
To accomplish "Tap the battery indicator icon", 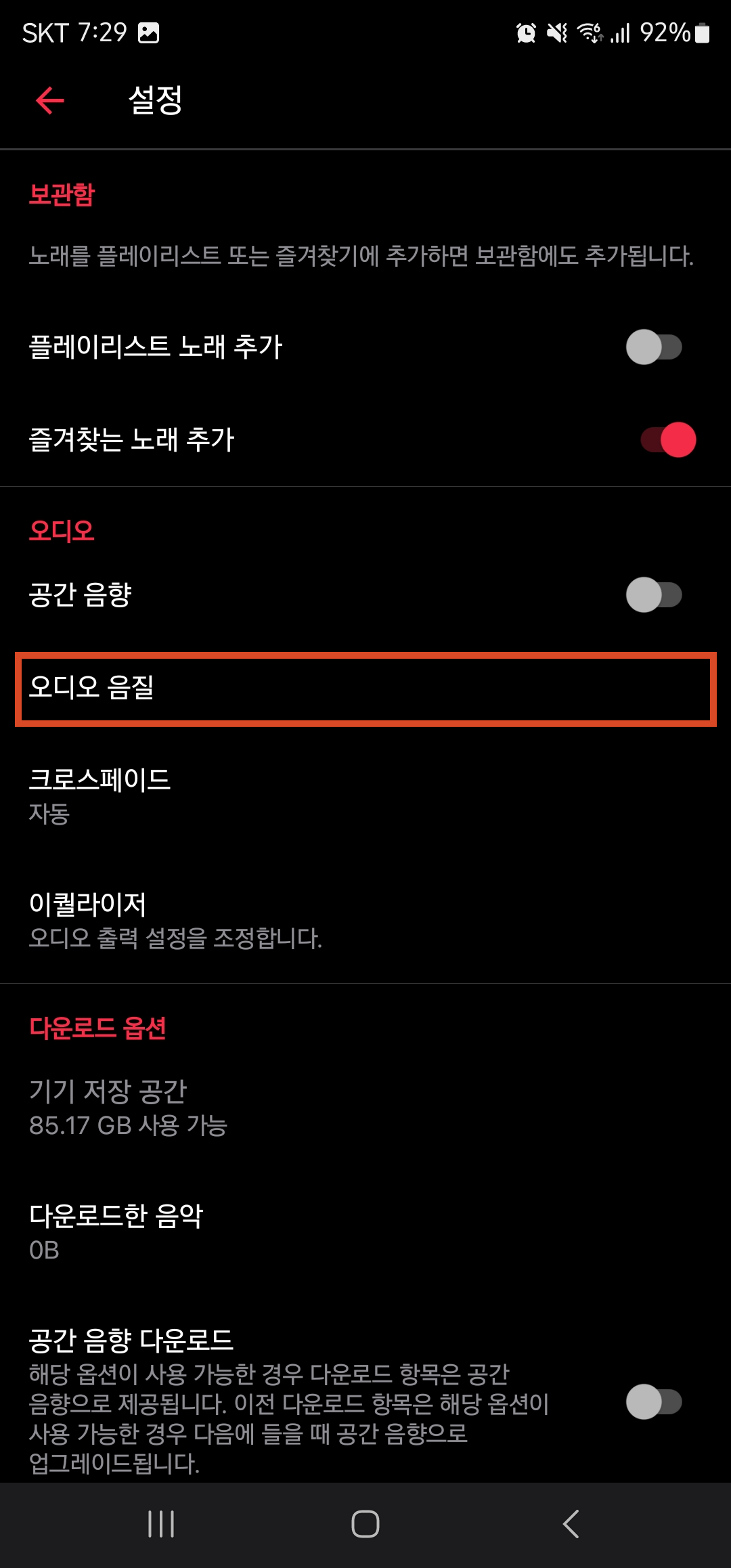I will point(702,32).
